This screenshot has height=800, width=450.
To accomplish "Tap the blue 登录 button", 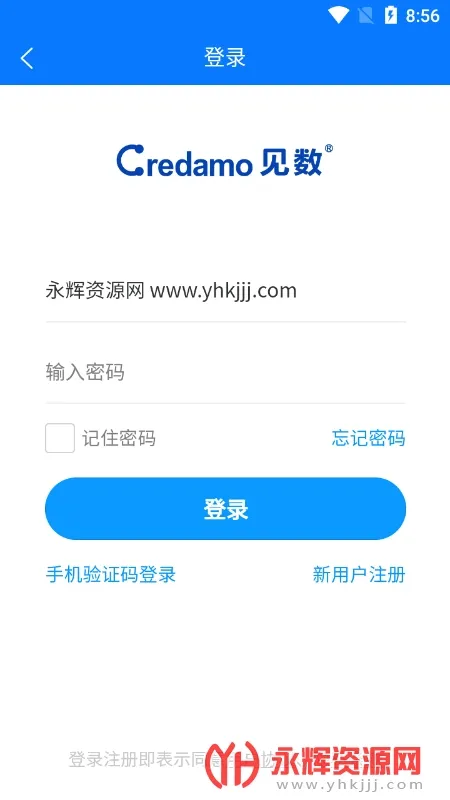I will tap(226, 508).
